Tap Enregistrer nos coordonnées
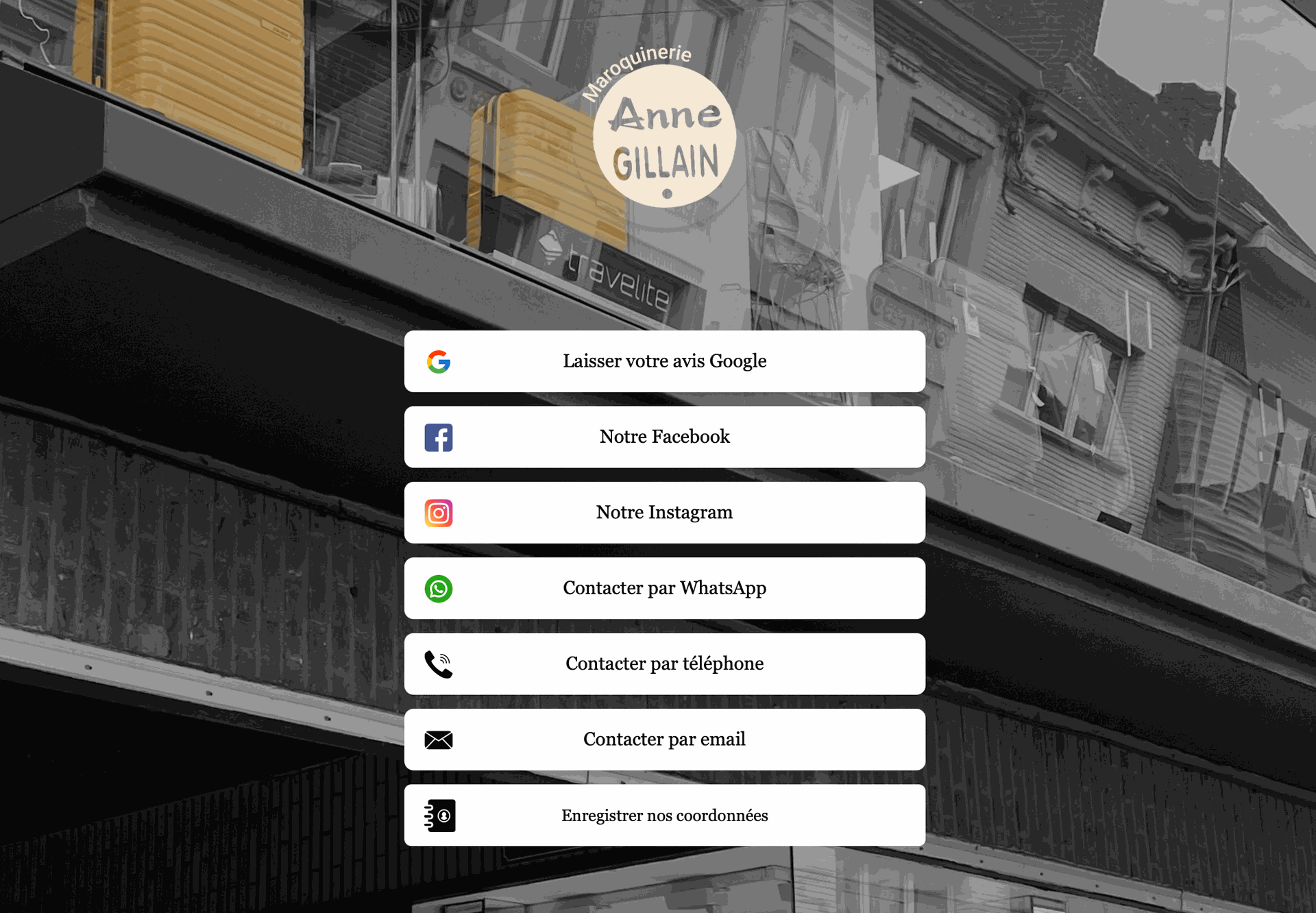 click(664, 815)
